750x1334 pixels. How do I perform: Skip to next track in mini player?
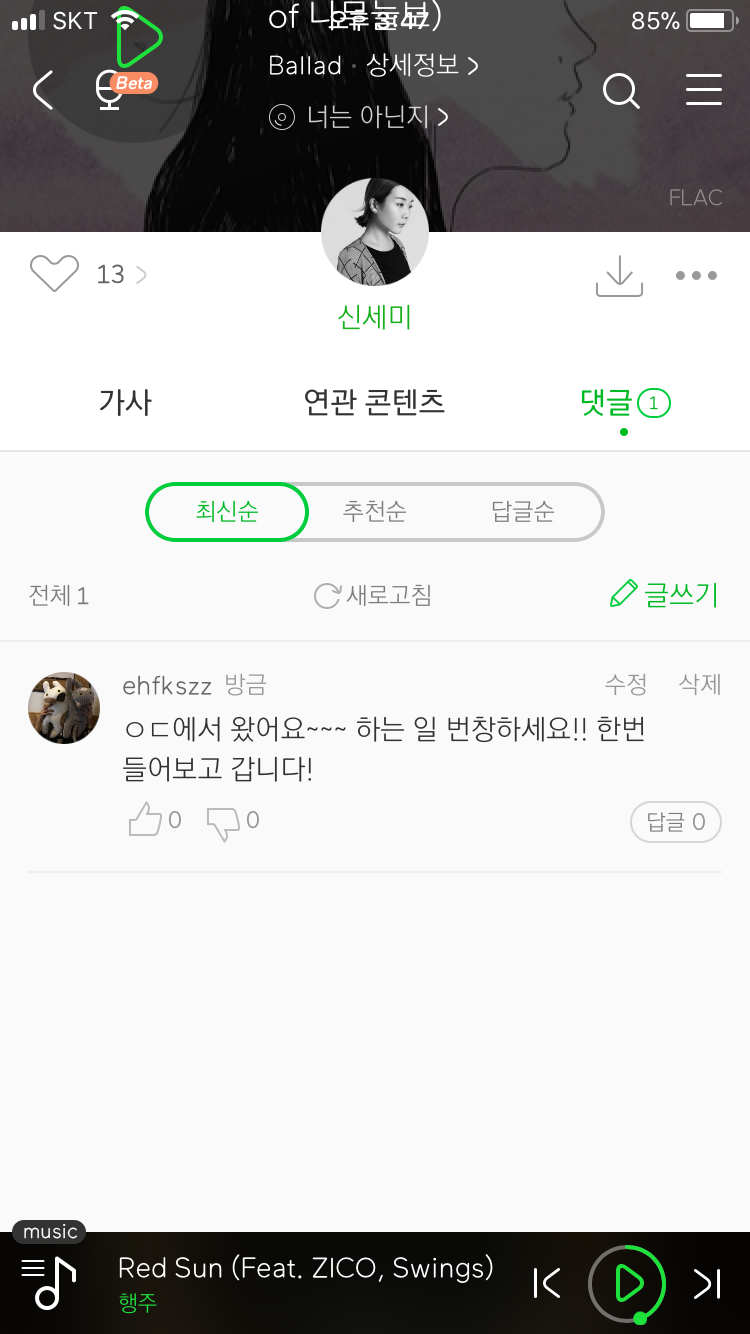708,1283
